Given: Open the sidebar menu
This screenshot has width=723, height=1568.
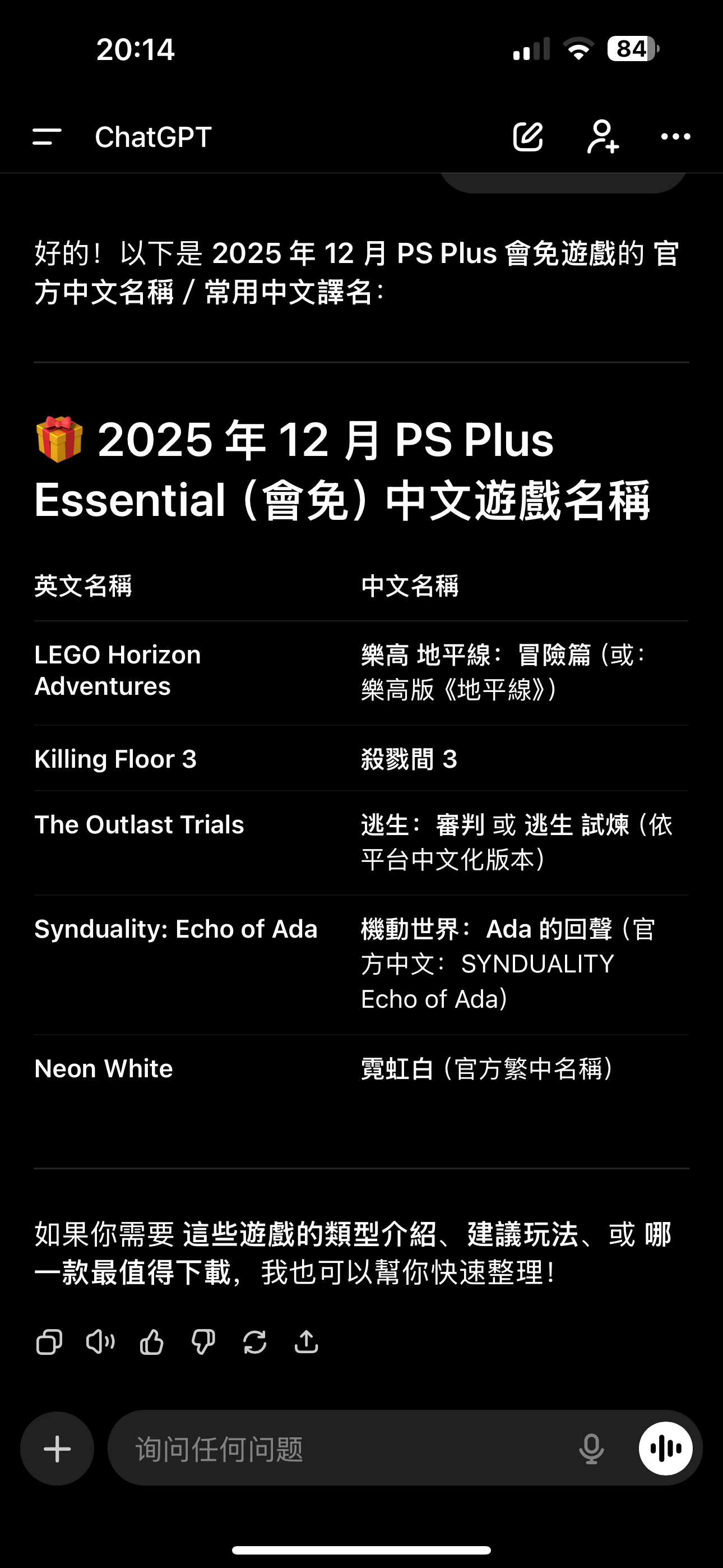Looking at the screenshot, I should point(47,137).
